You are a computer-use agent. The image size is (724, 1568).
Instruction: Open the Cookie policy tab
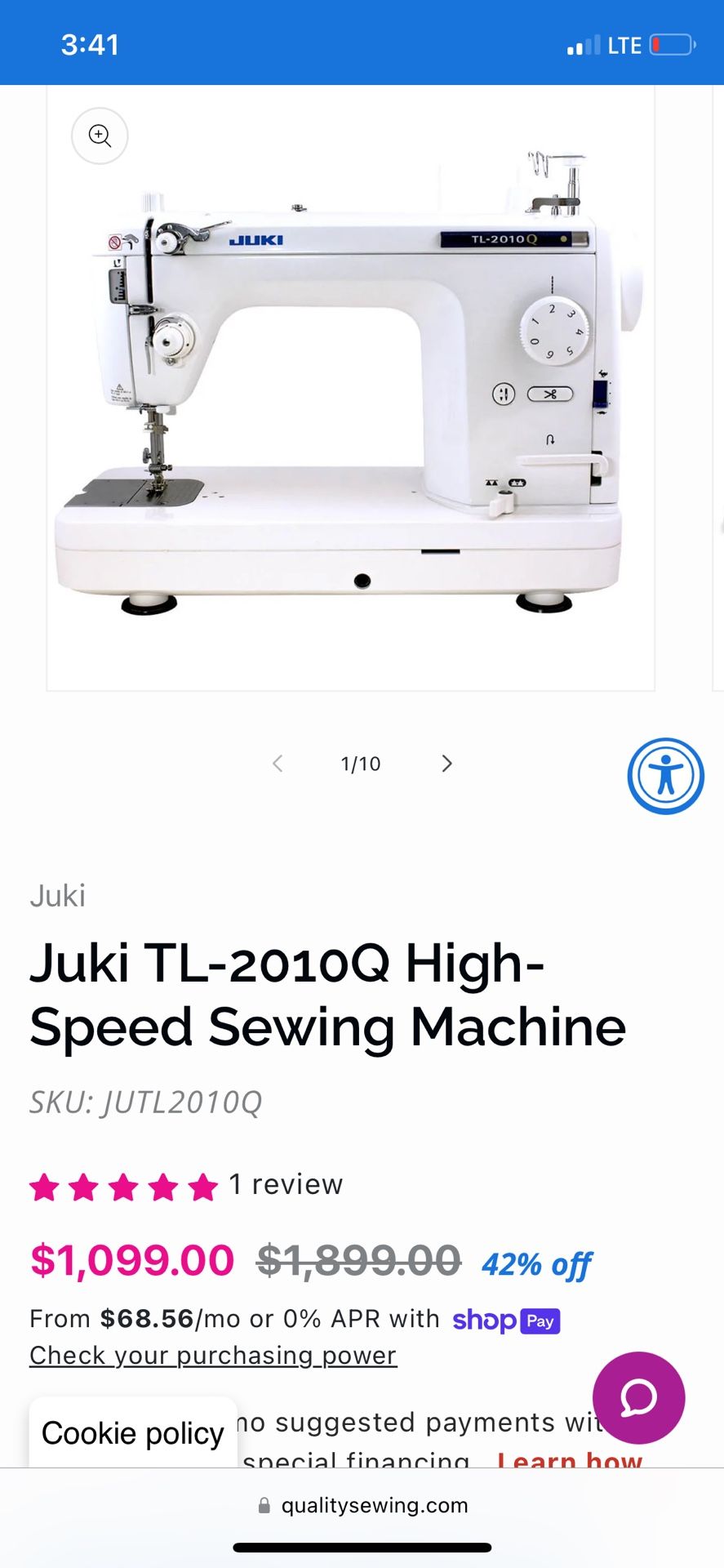[133, 1434]
